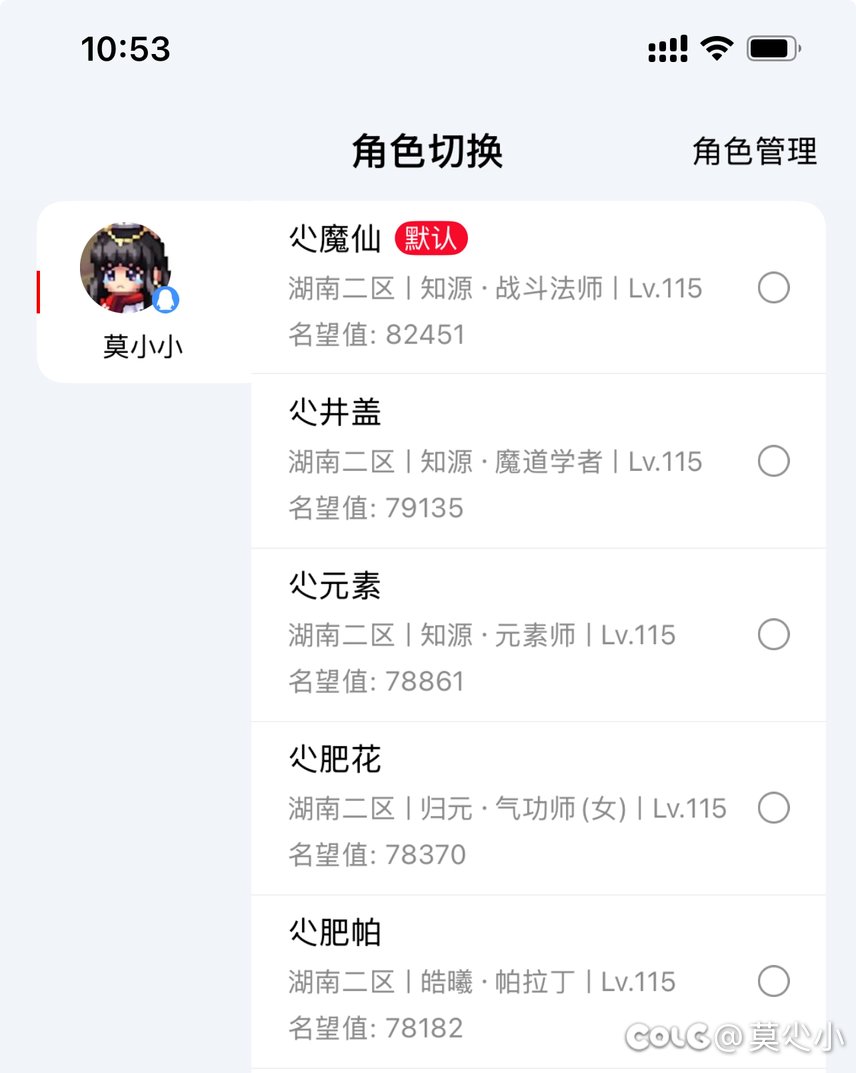This screenshot has height=1073, width=856.
Task: Select the 莫小小 account tab
Action: (143, 291)
